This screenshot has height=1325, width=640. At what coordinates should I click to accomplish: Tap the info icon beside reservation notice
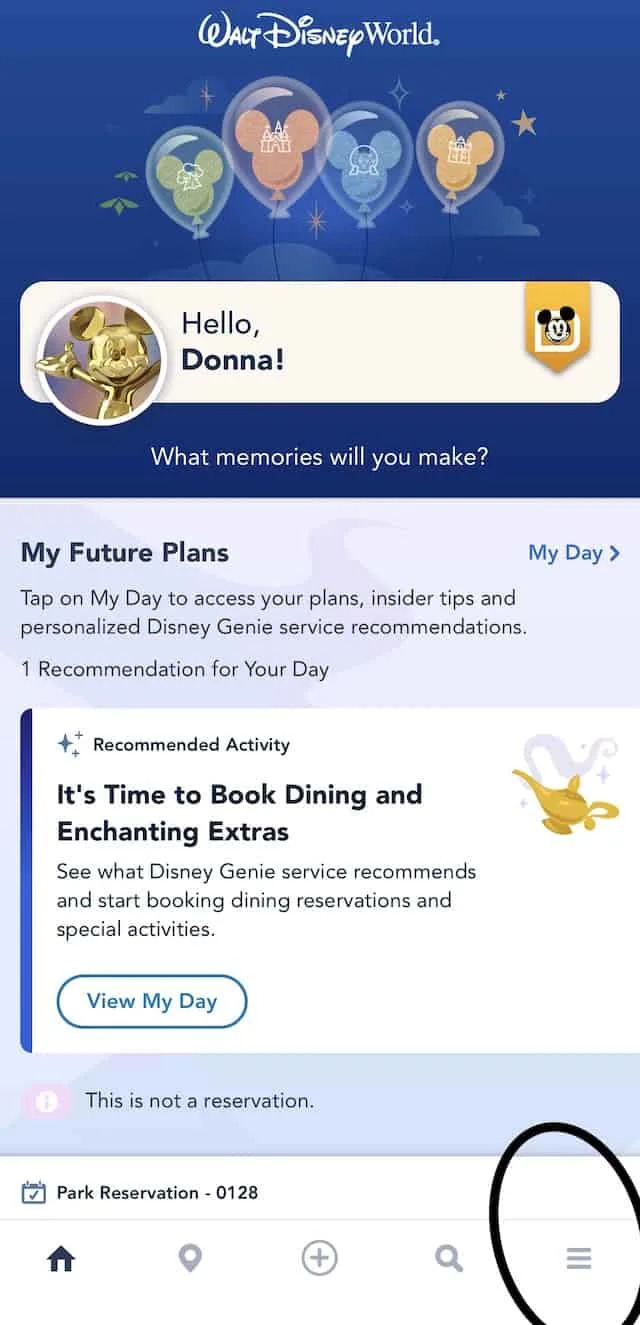coord(46,1101)
